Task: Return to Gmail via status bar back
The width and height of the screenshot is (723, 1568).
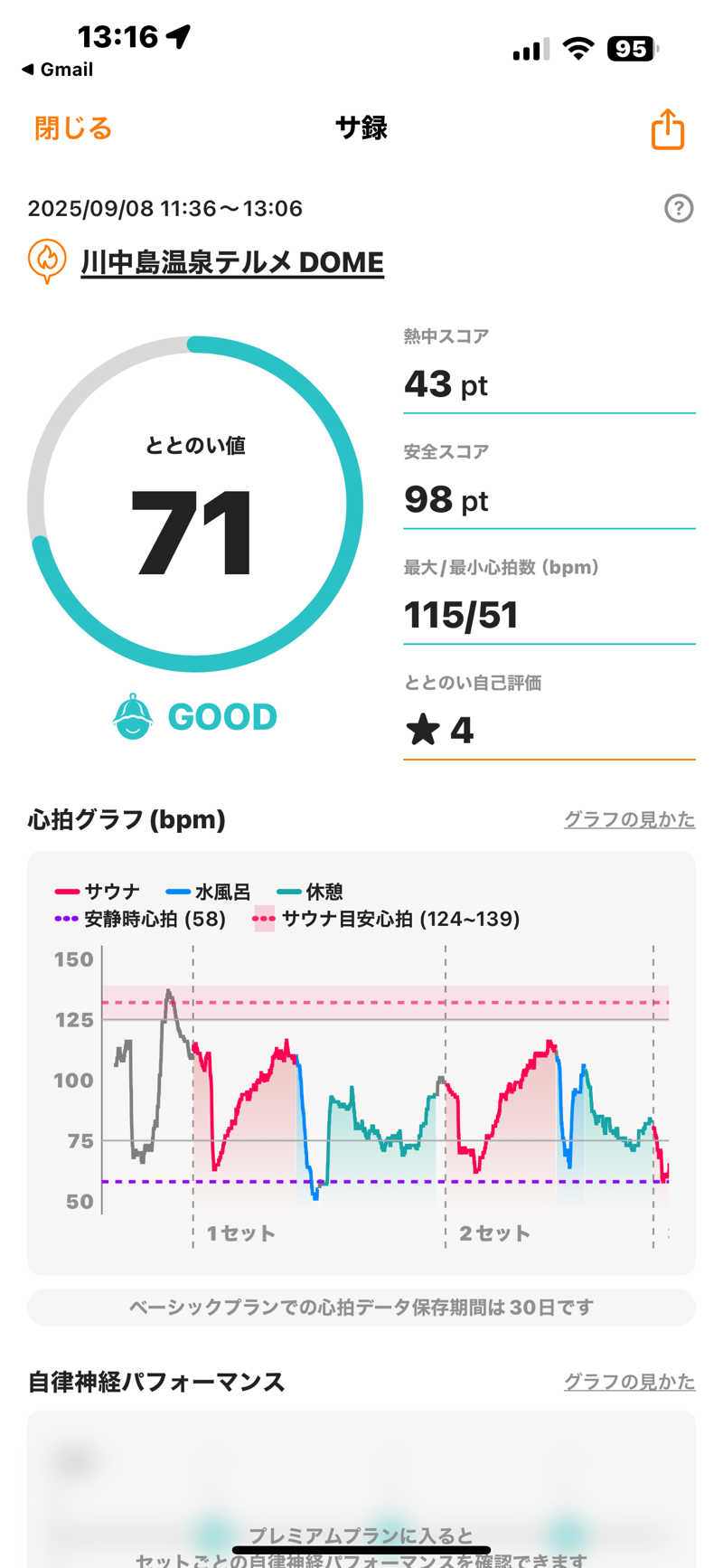Action: pyautogui.click(x=57, y=70)
